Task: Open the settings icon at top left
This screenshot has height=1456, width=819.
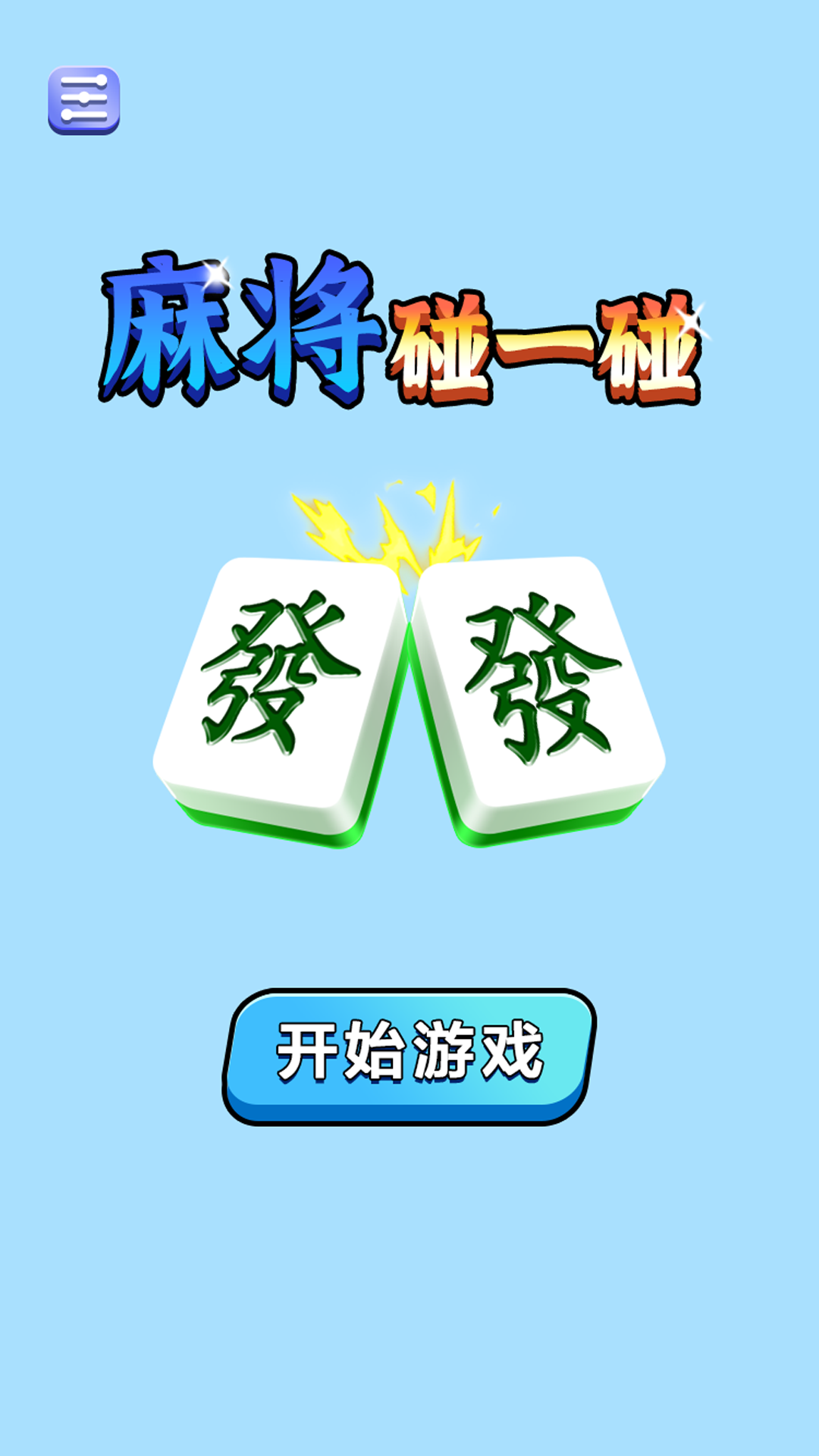Action: coord(83,100)
